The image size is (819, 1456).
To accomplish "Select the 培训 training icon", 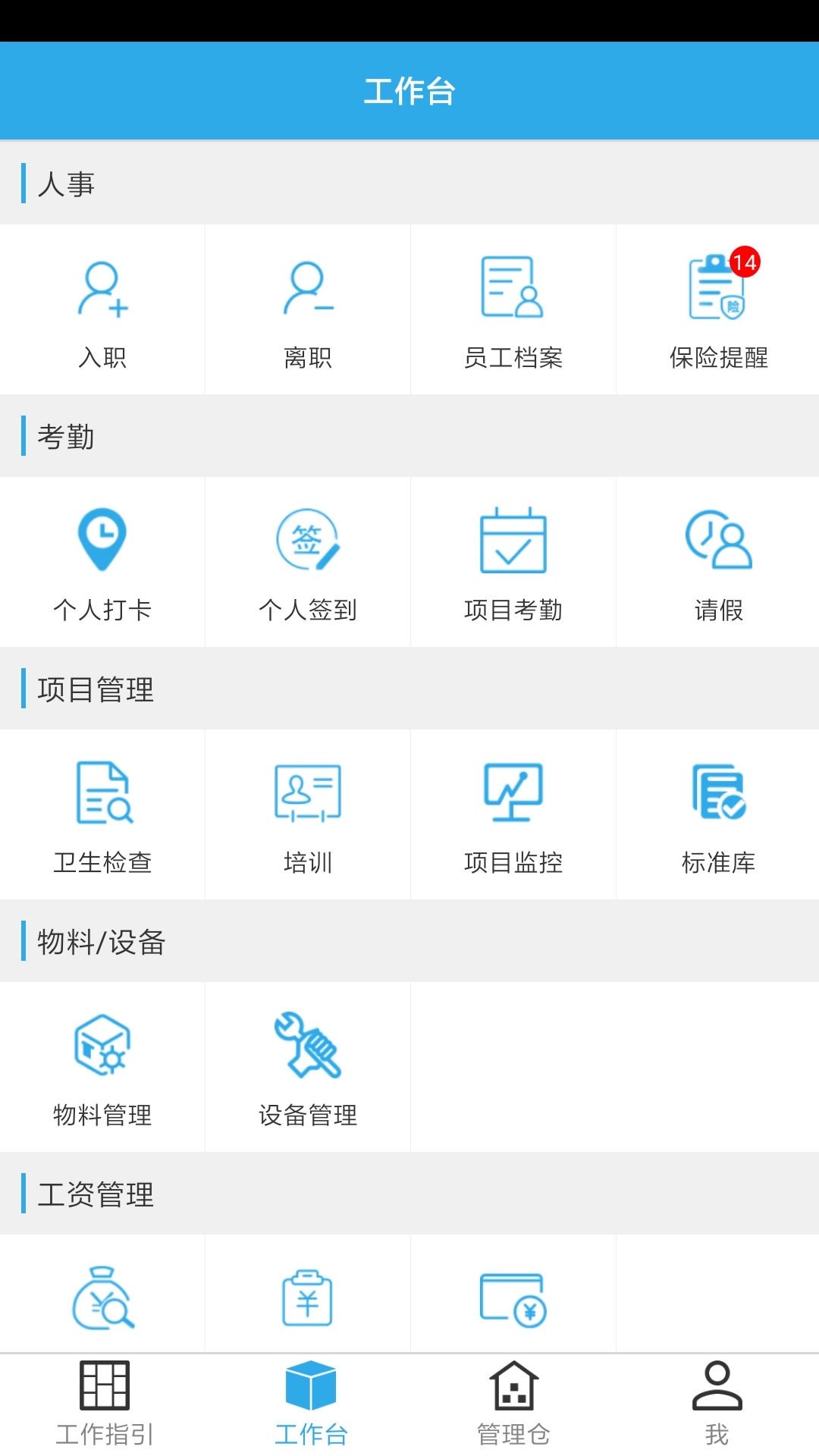I will click(x=307, y=795).
